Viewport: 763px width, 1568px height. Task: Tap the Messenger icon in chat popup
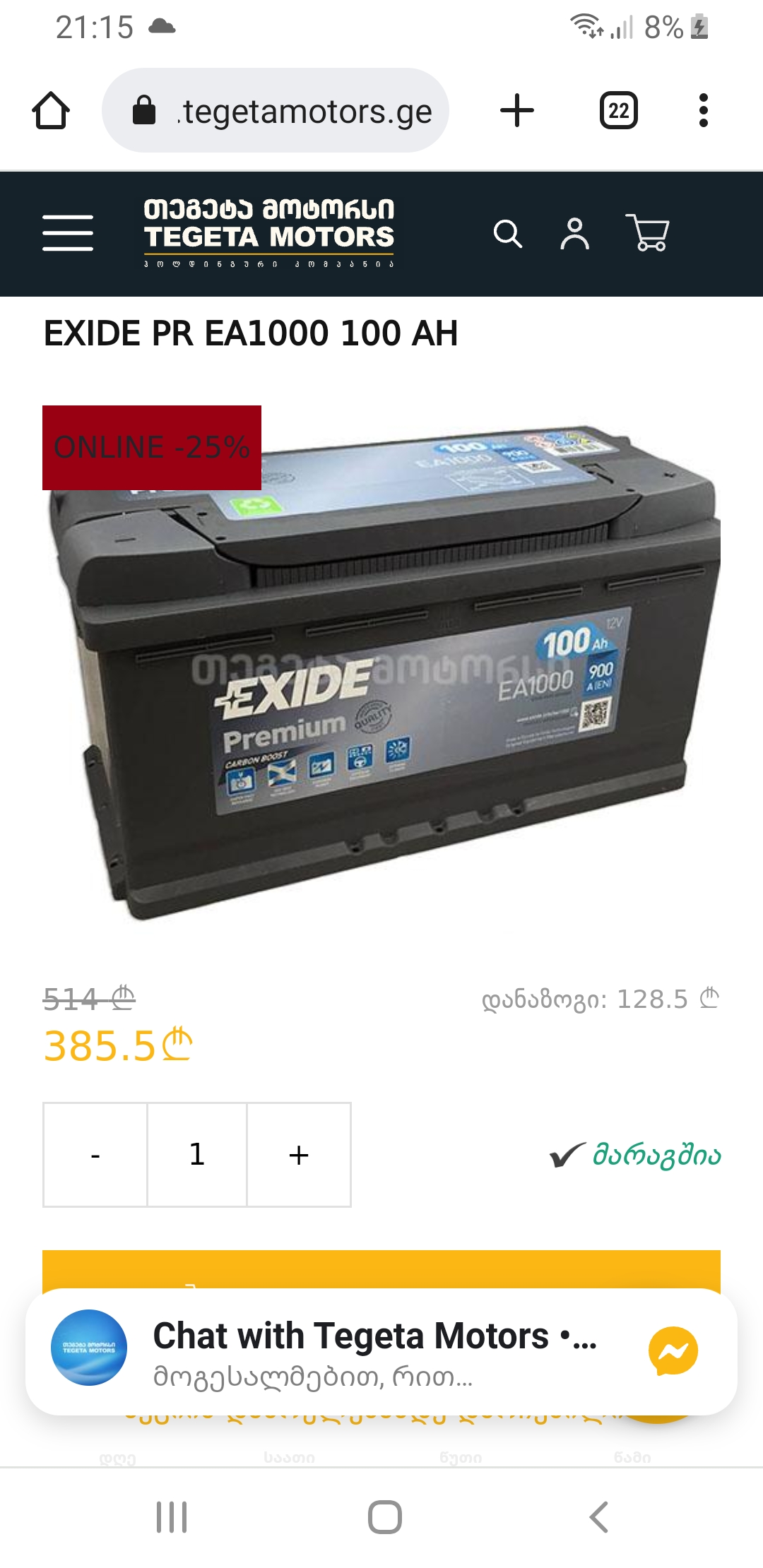coord(673,1350)
